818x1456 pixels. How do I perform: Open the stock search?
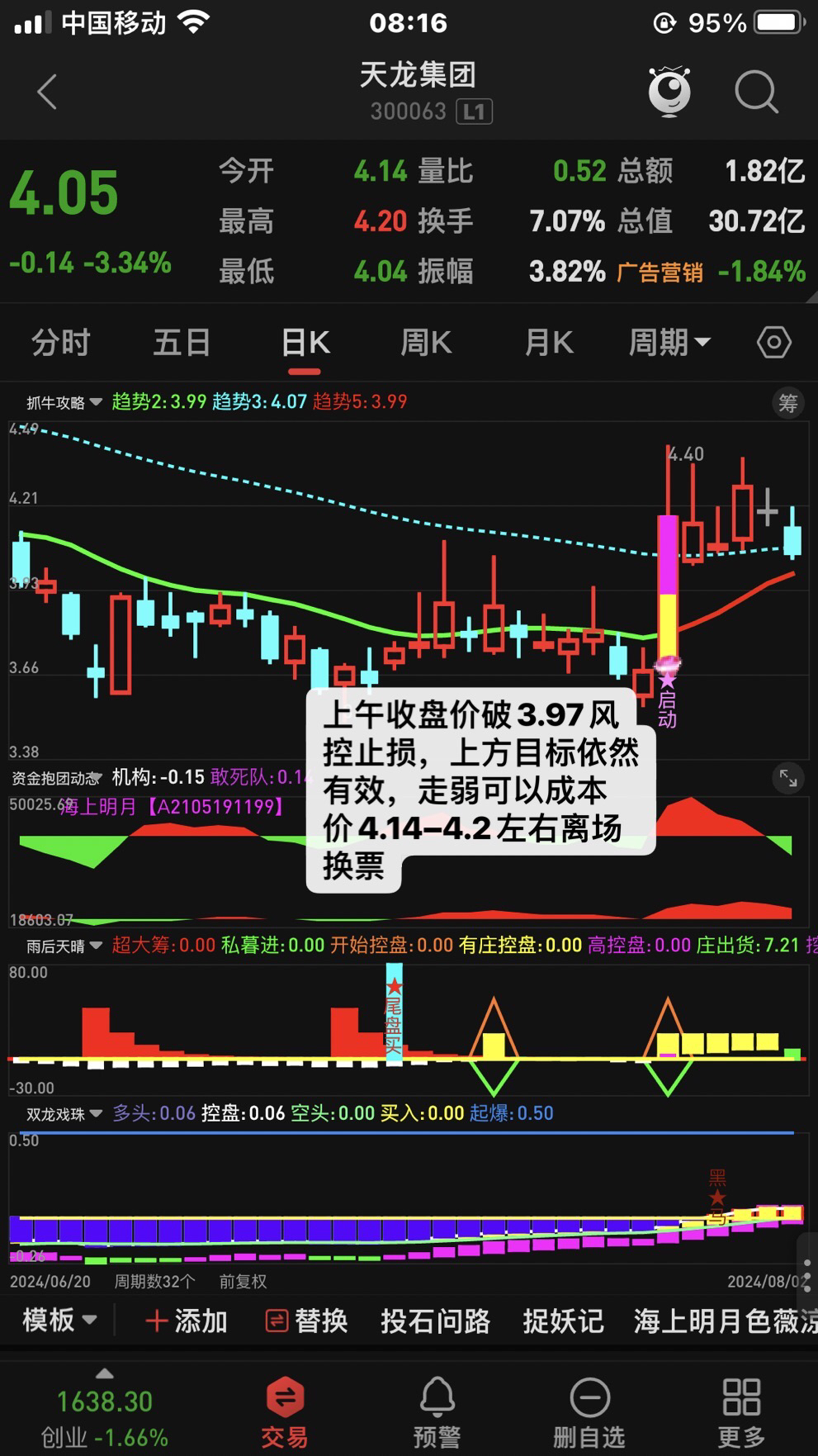756,92
